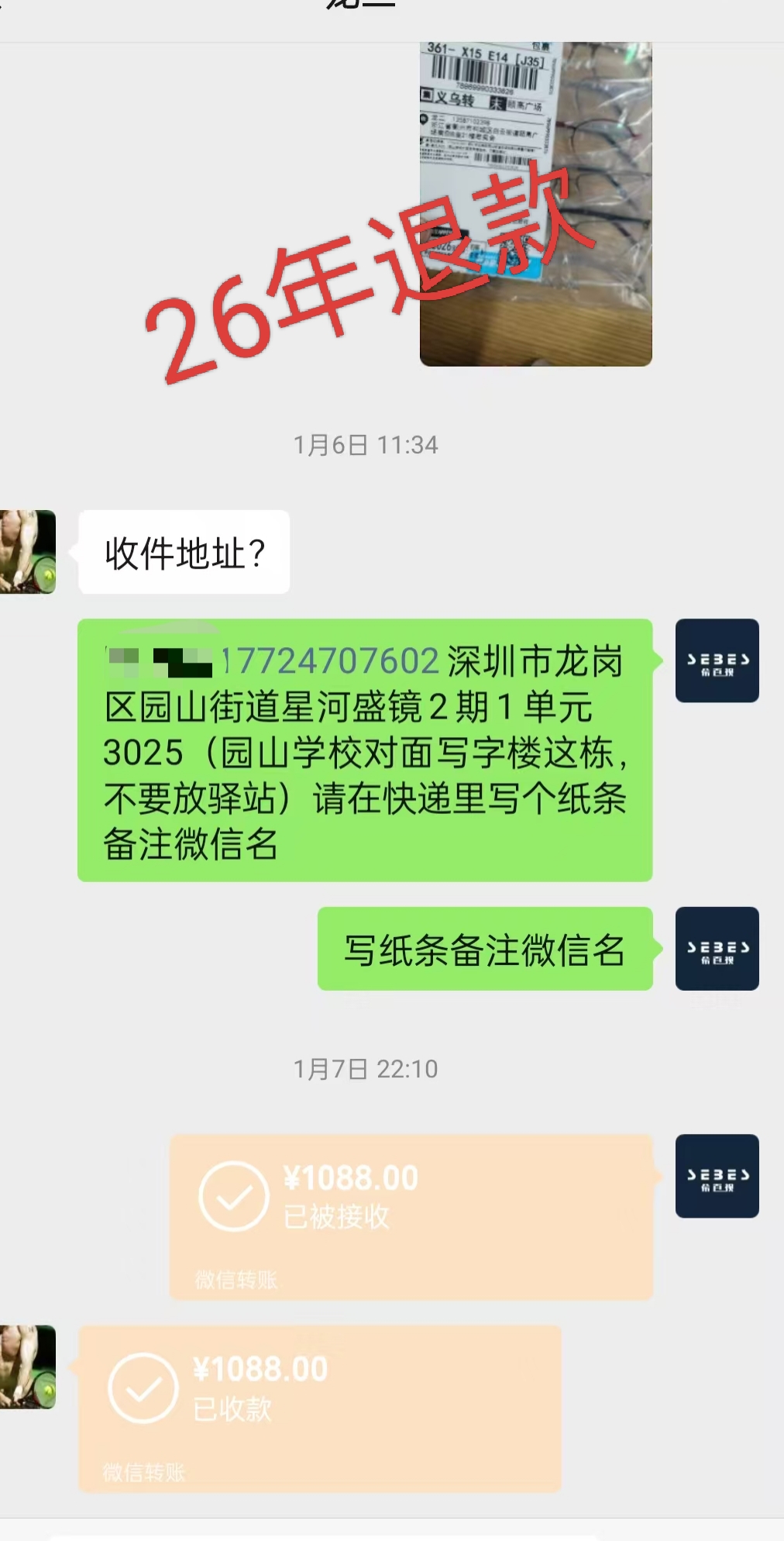Open the ¥1088.00 已收款 transfer card
The image size is (784, 1541).
pyautogui.click(x=319, y=1408)
